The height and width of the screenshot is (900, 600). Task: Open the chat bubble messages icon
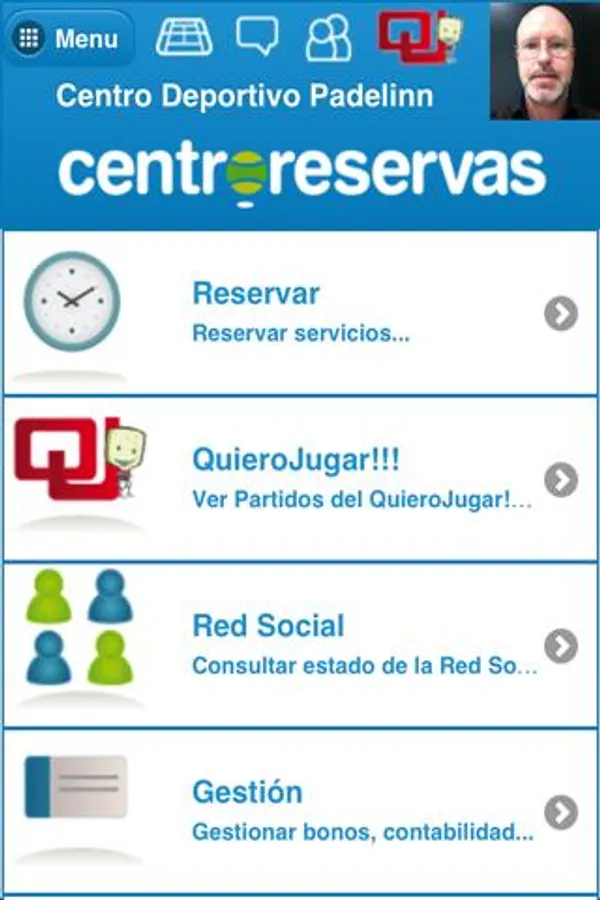(x=257, y=35)
